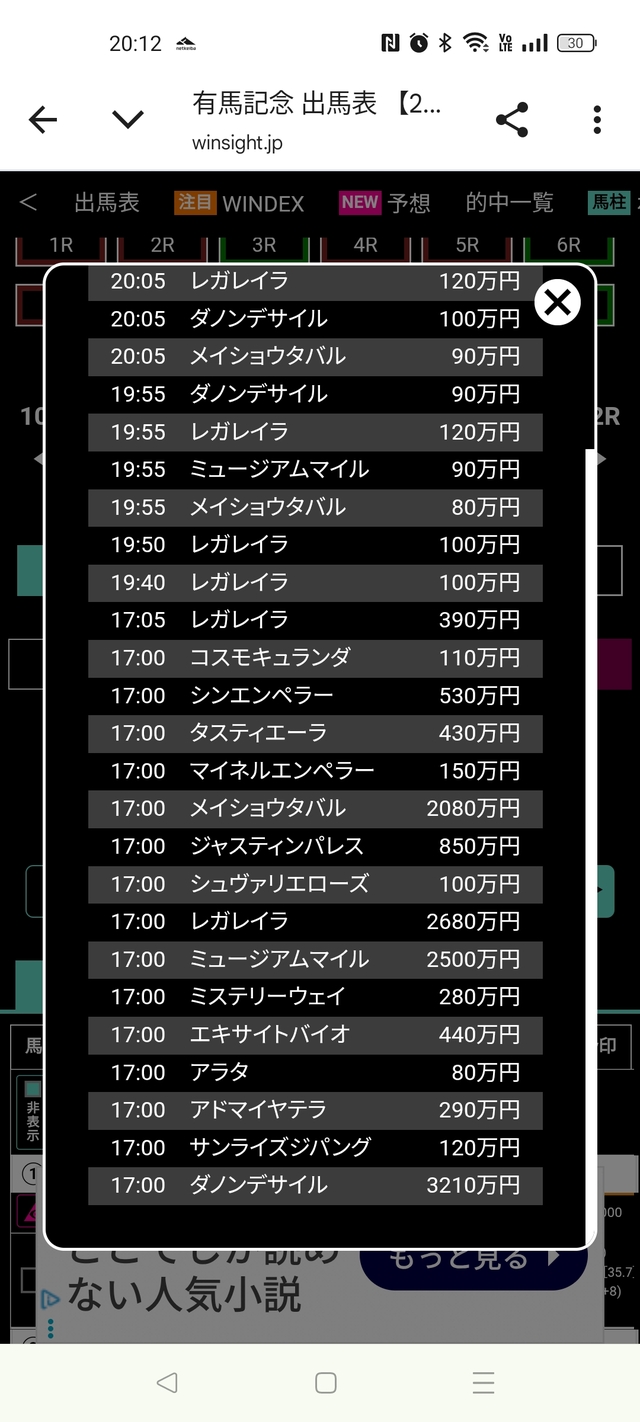Open the 予想 tab
This screenshot has width=640, height=1422.
385,203
